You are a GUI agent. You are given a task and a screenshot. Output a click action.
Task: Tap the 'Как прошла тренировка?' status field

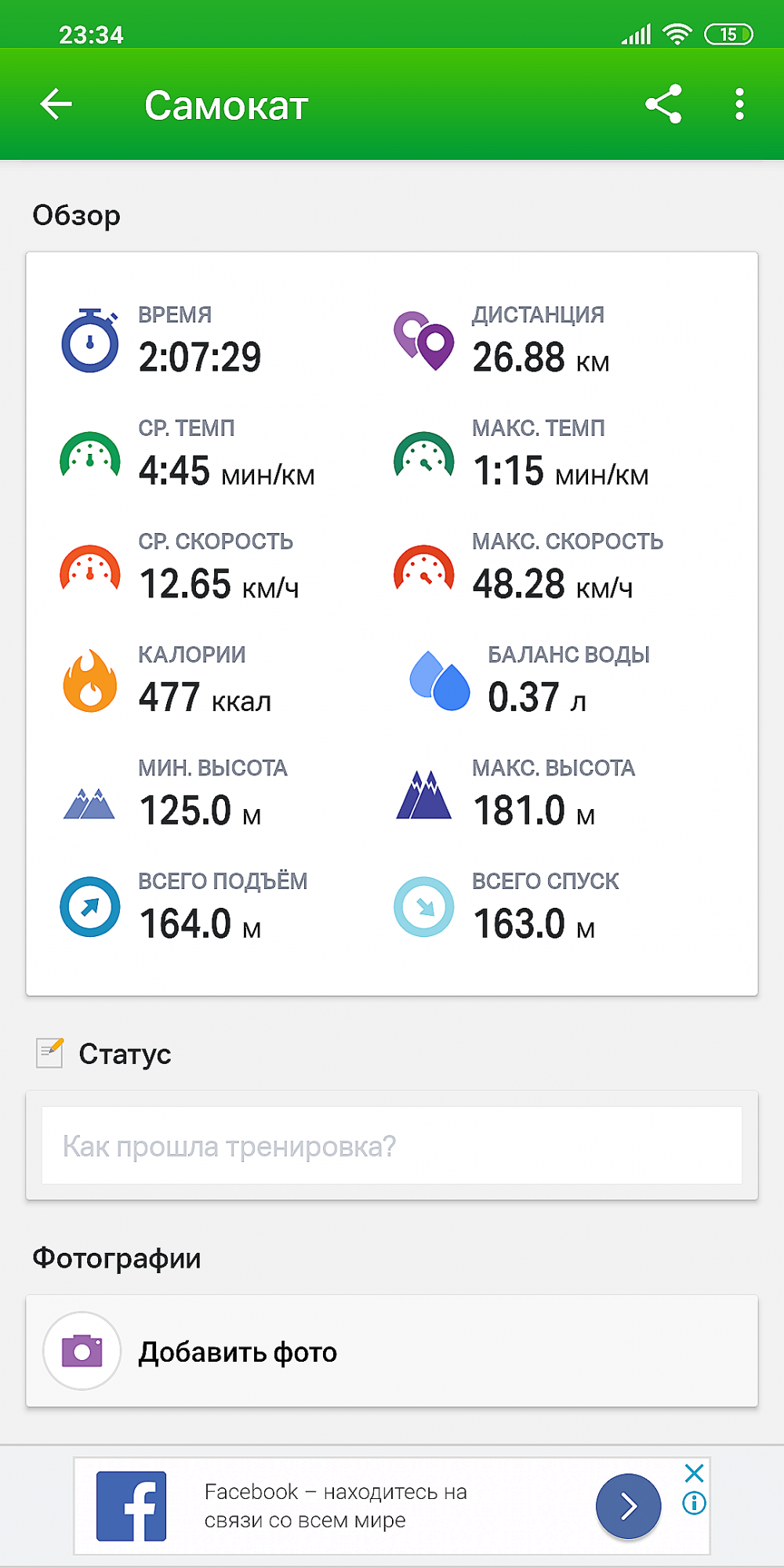coord(391,1145)
